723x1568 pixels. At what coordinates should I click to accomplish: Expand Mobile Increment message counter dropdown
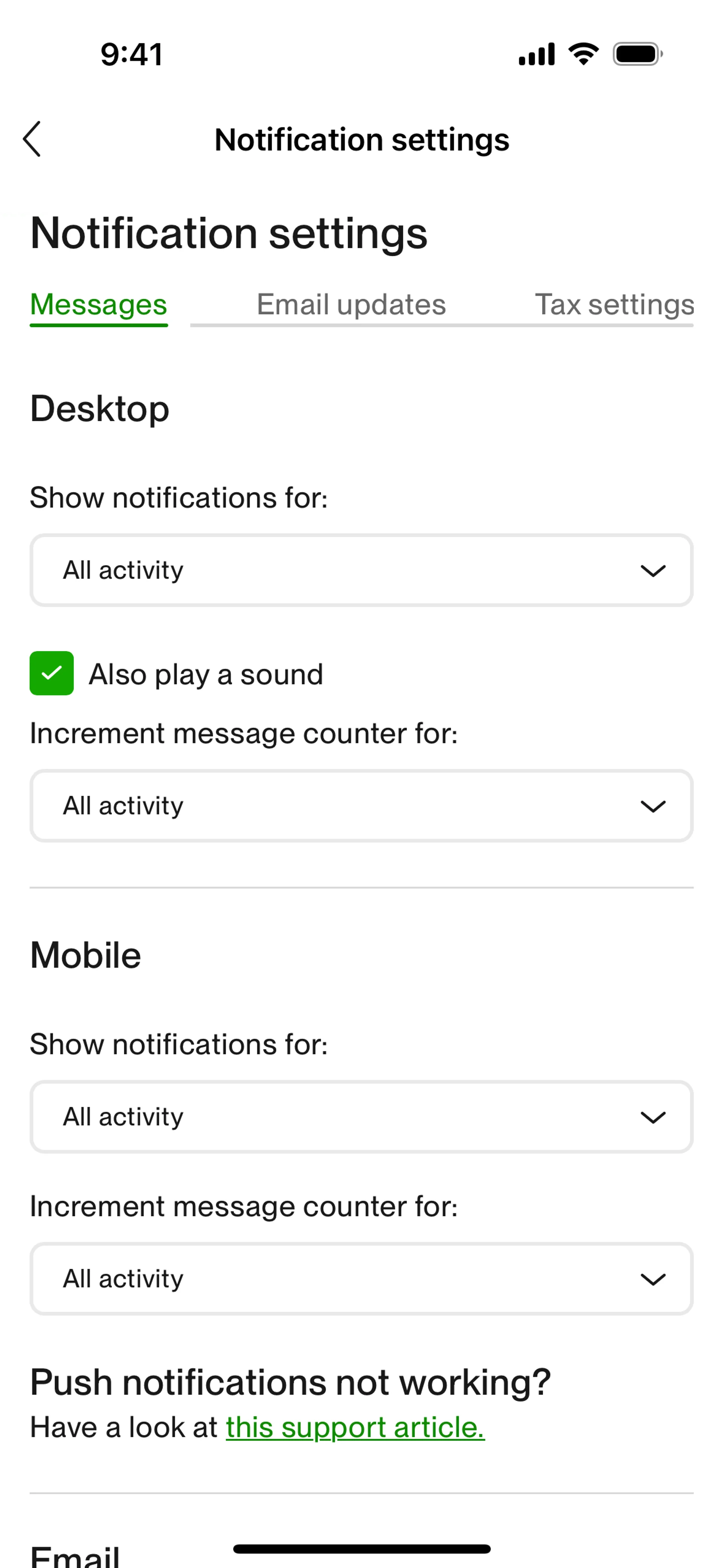pos(361,1279)
